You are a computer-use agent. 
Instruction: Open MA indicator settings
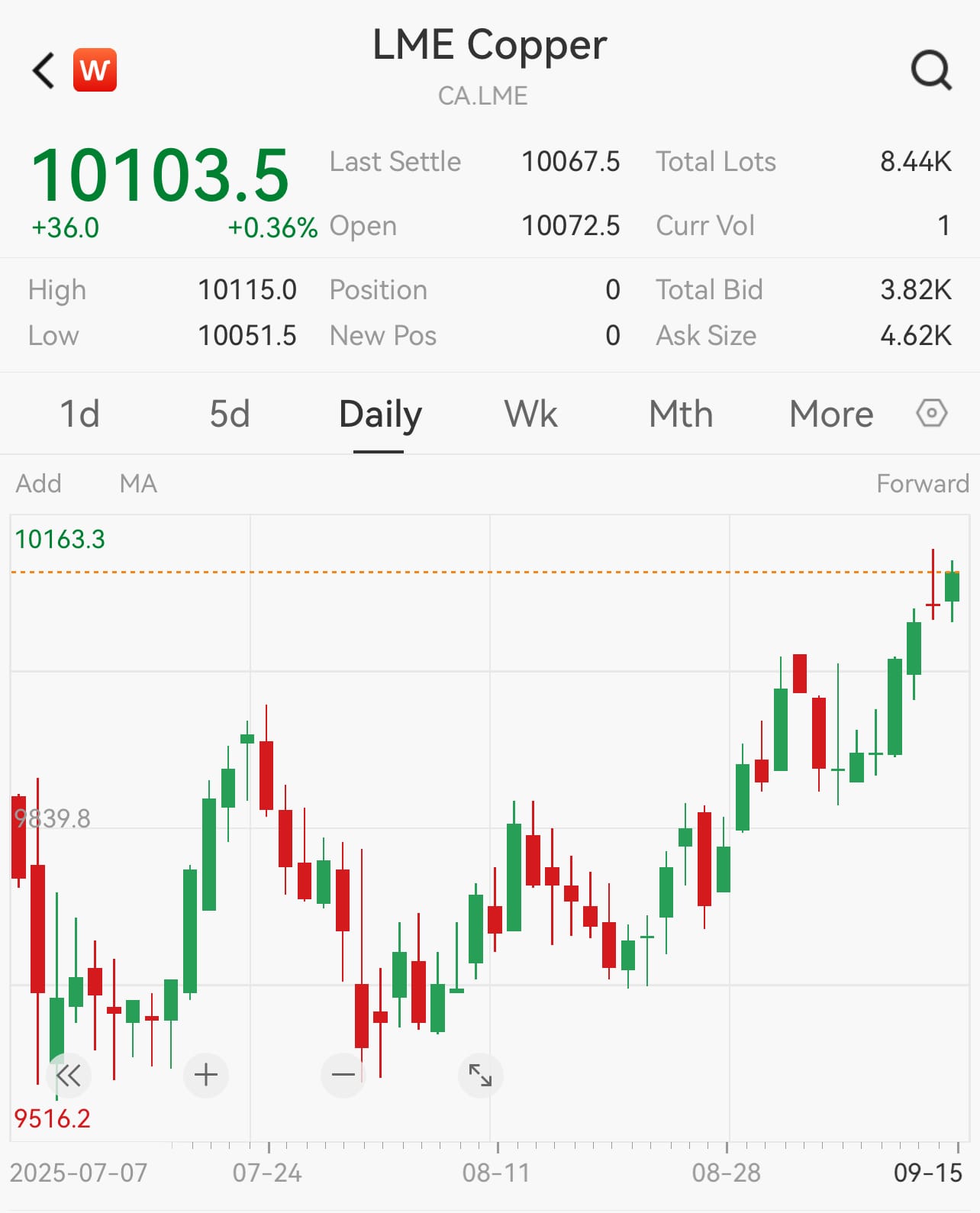point(138,484)
